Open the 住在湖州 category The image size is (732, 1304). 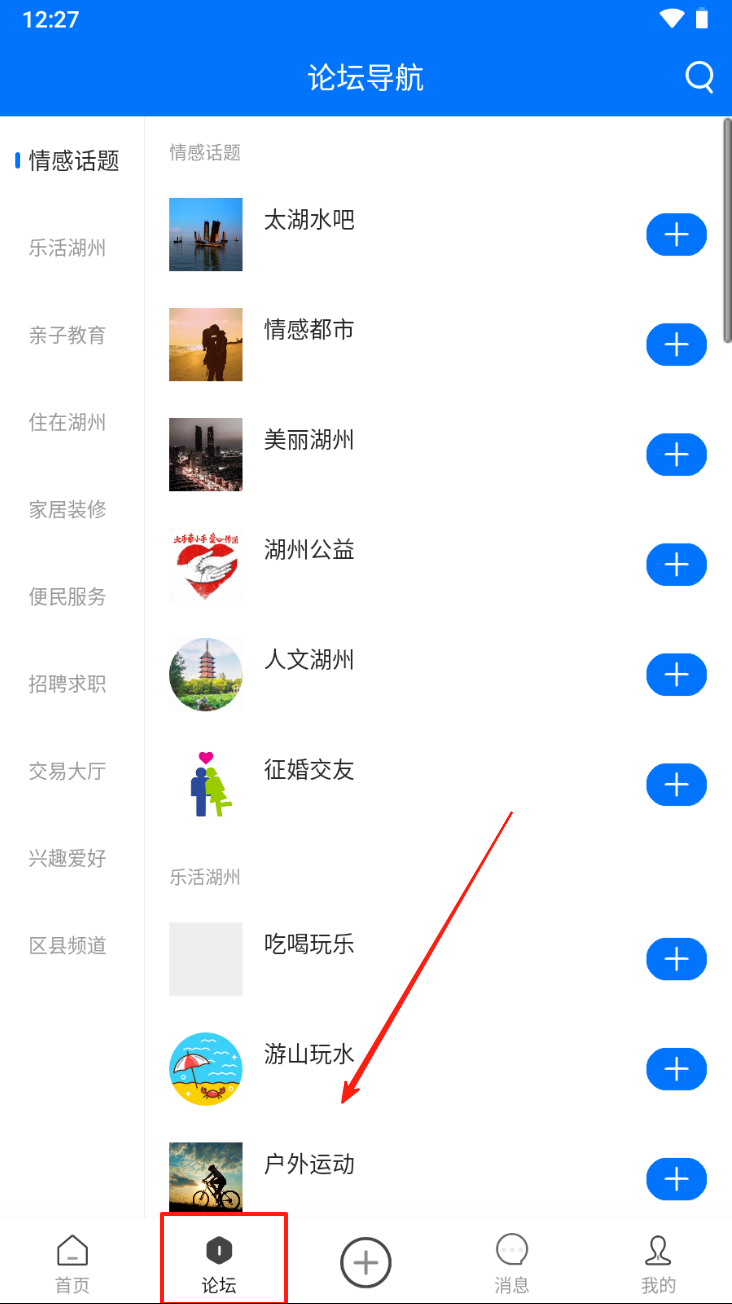67,422
